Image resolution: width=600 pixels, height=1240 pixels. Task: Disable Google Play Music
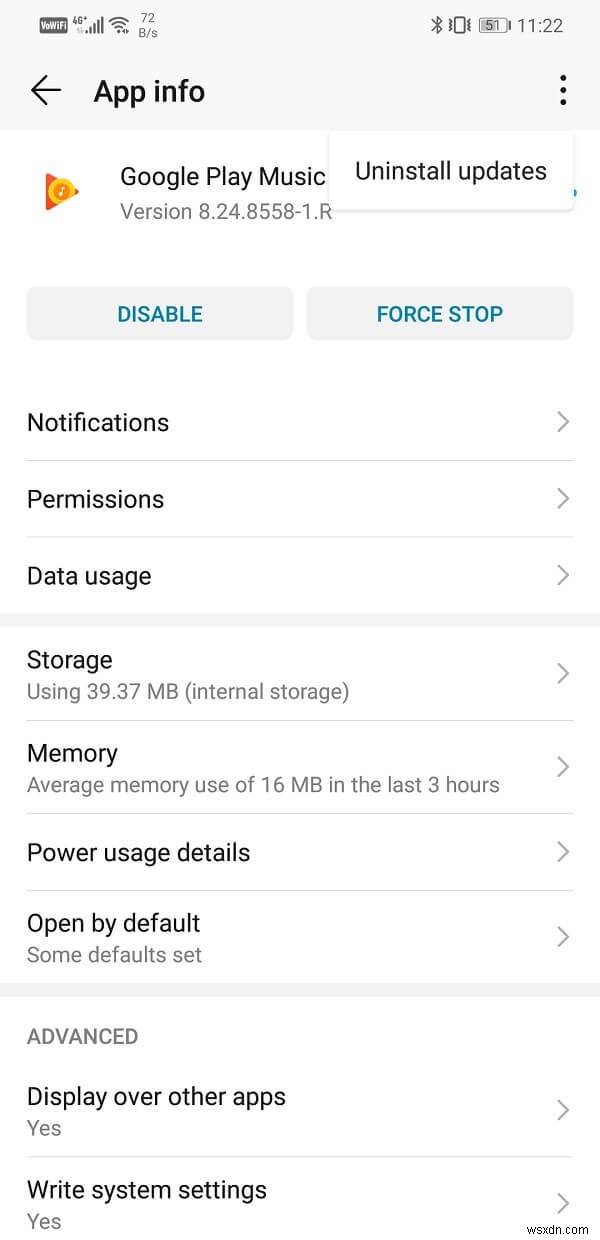click(160, 314)
